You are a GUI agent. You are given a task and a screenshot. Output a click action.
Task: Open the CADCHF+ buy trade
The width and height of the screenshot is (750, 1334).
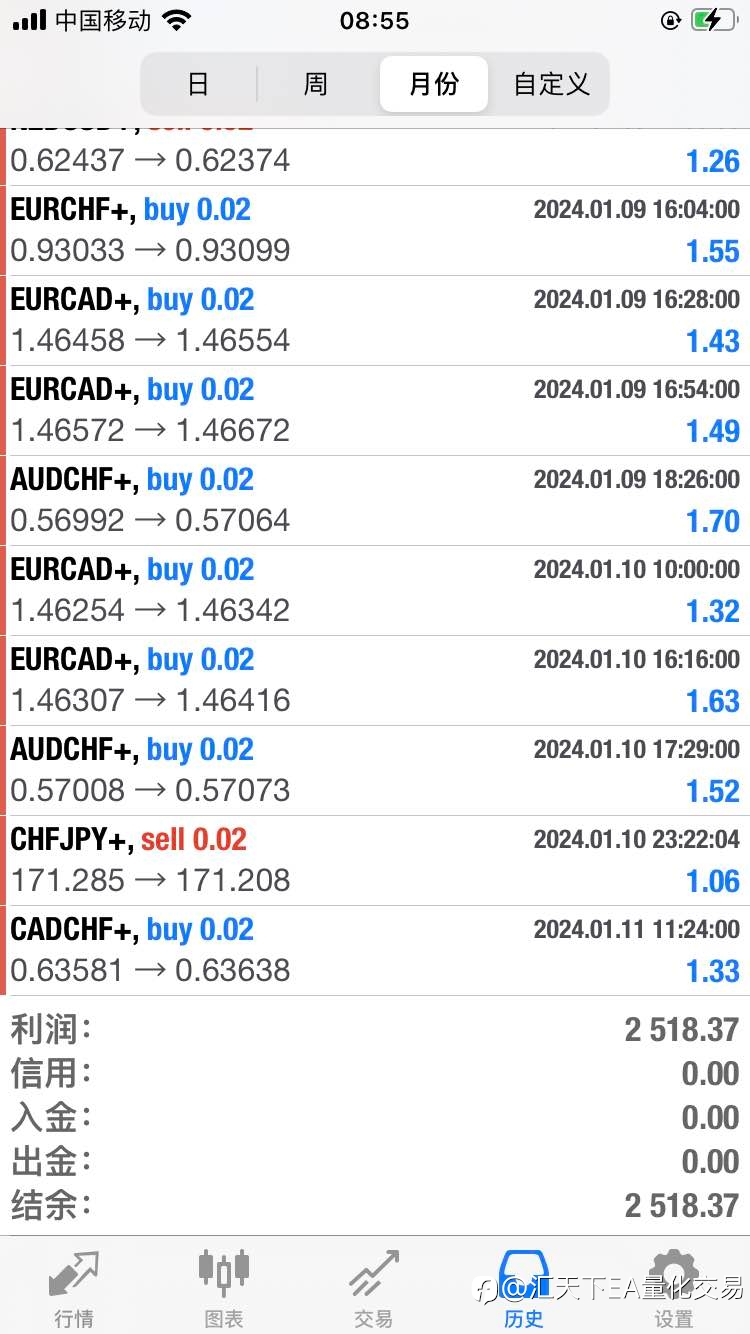375,951
